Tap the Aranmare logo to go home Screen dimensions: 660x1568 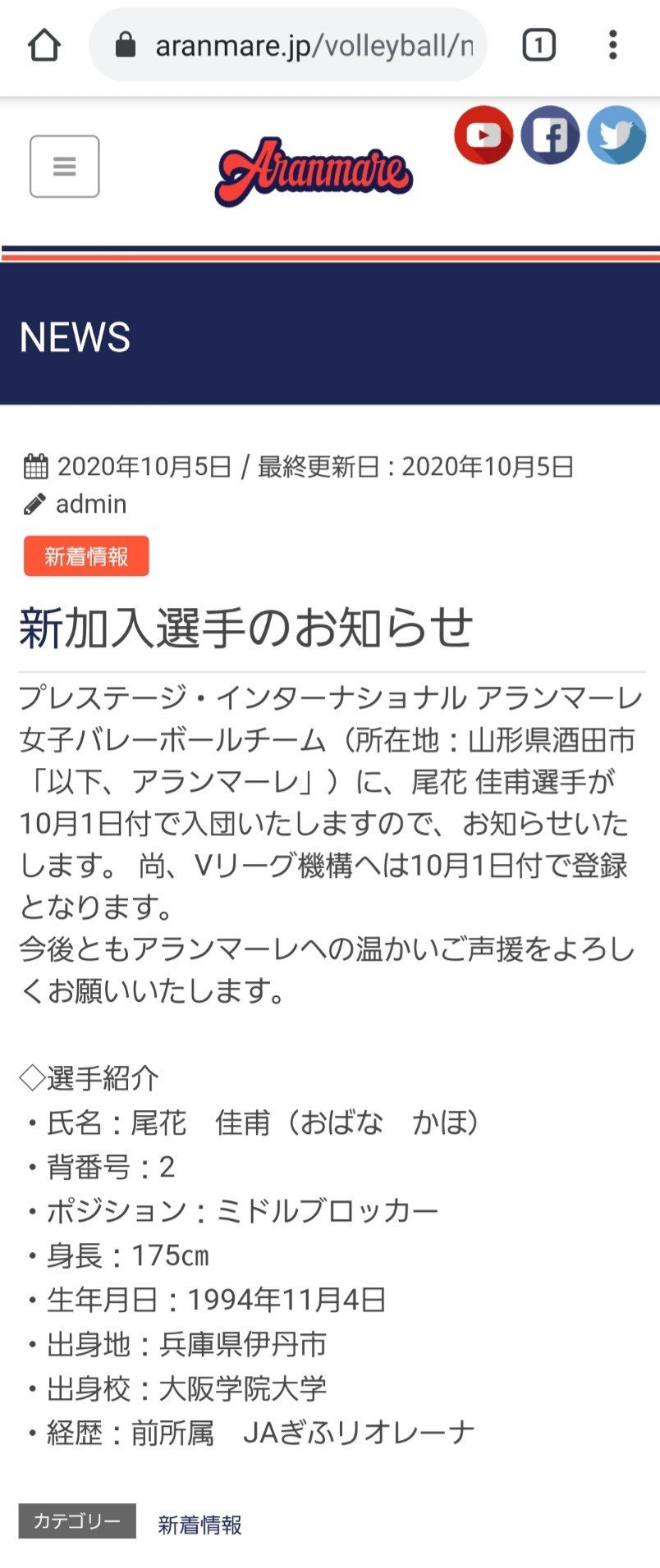pyautogui.click(x=314, y=171)
